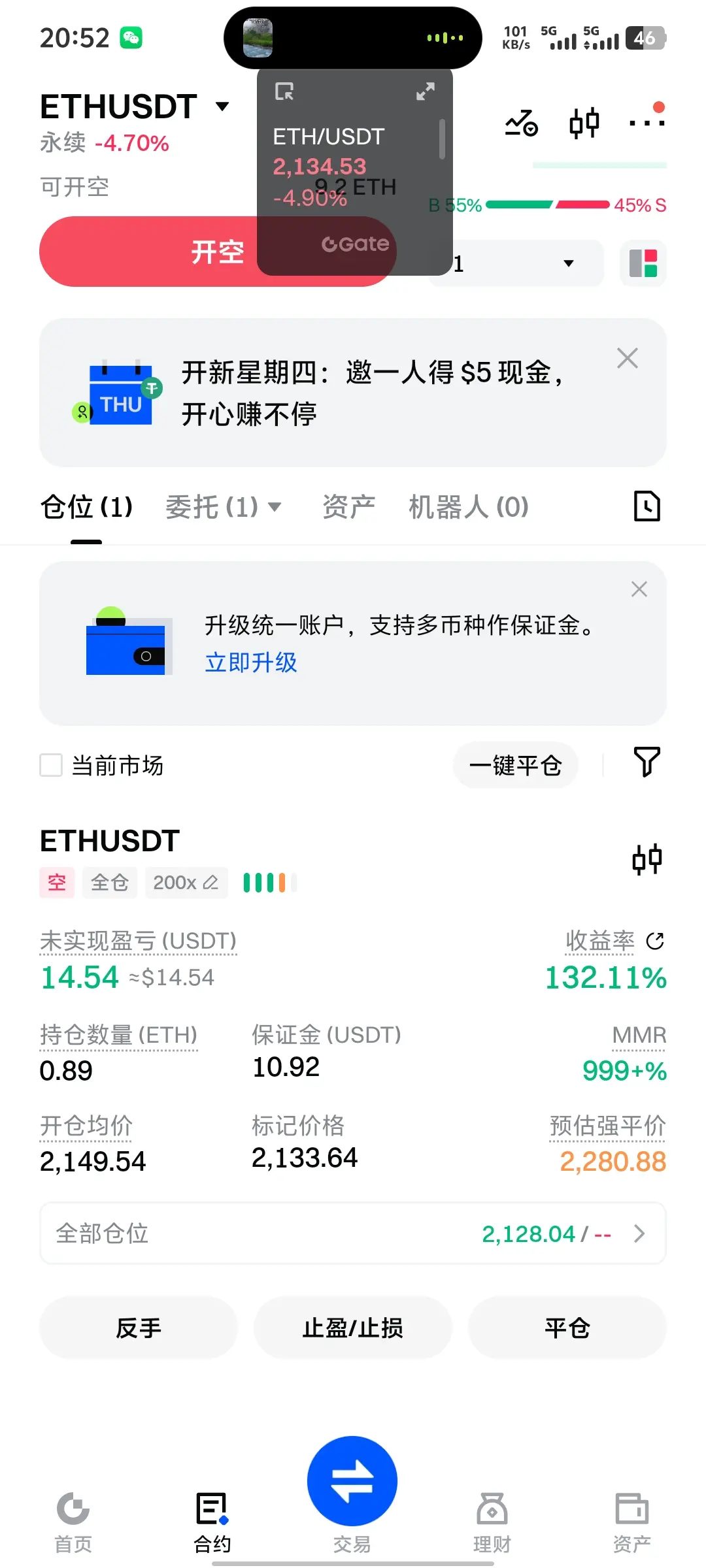Switch to the 资产 tab
Screen dimensions: 706x1568
click(x=348, y=507)
